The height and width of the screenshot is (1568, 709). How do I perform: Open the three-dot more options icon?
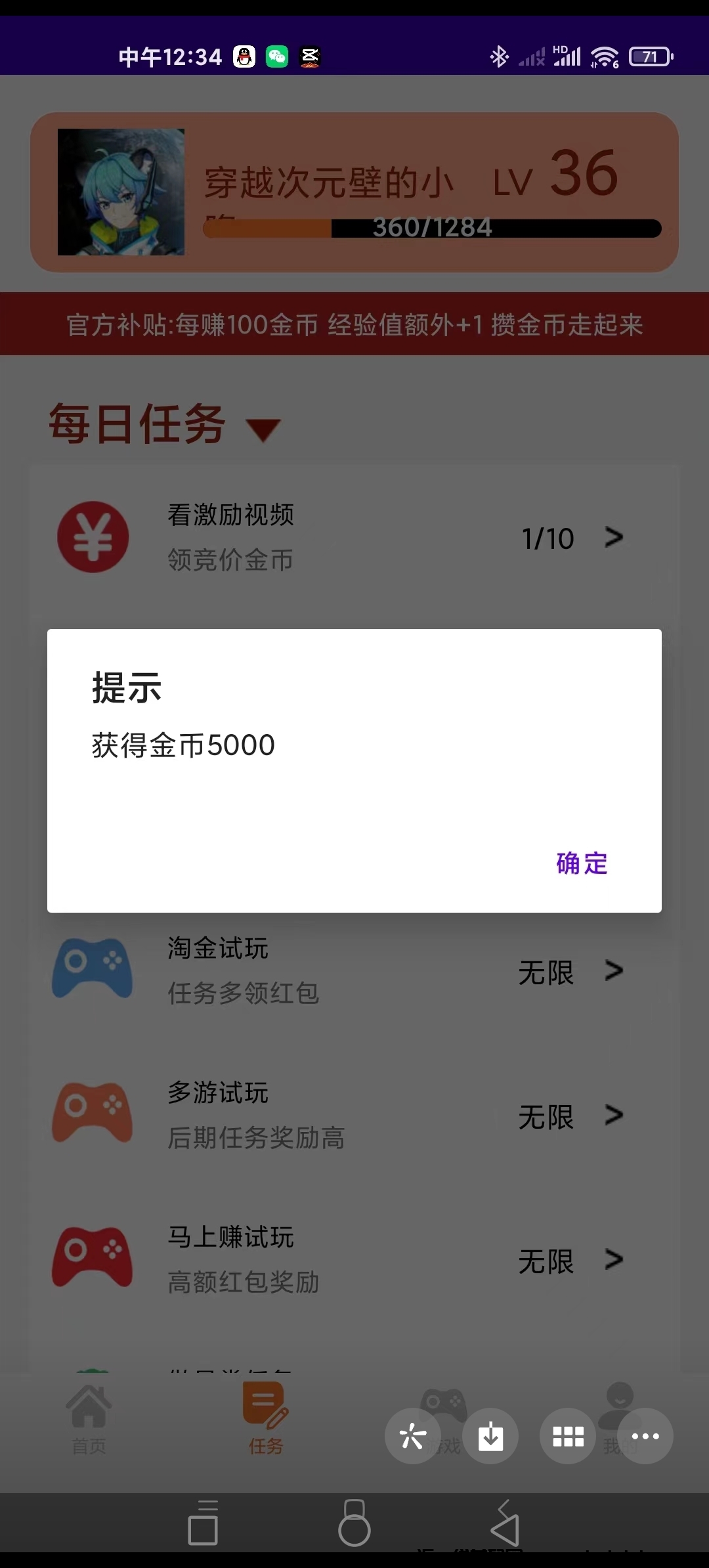645,1437
